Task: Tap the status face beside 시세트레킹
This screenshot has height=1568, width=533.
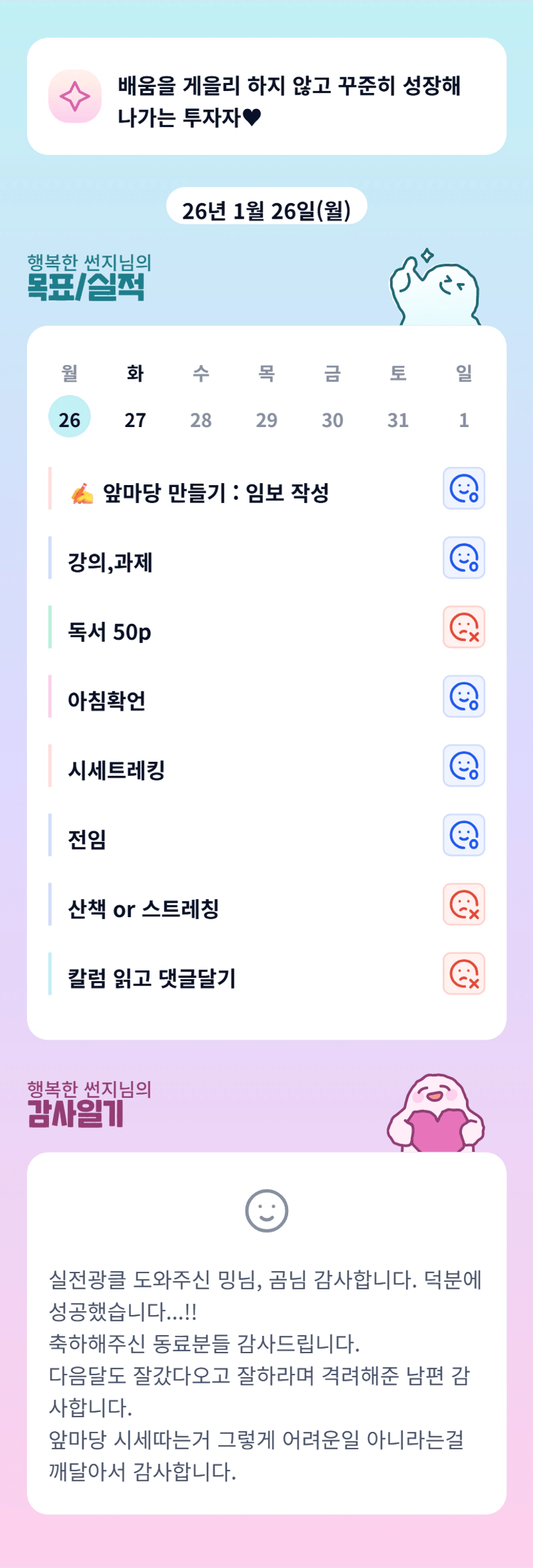Action: coord(464,766)
